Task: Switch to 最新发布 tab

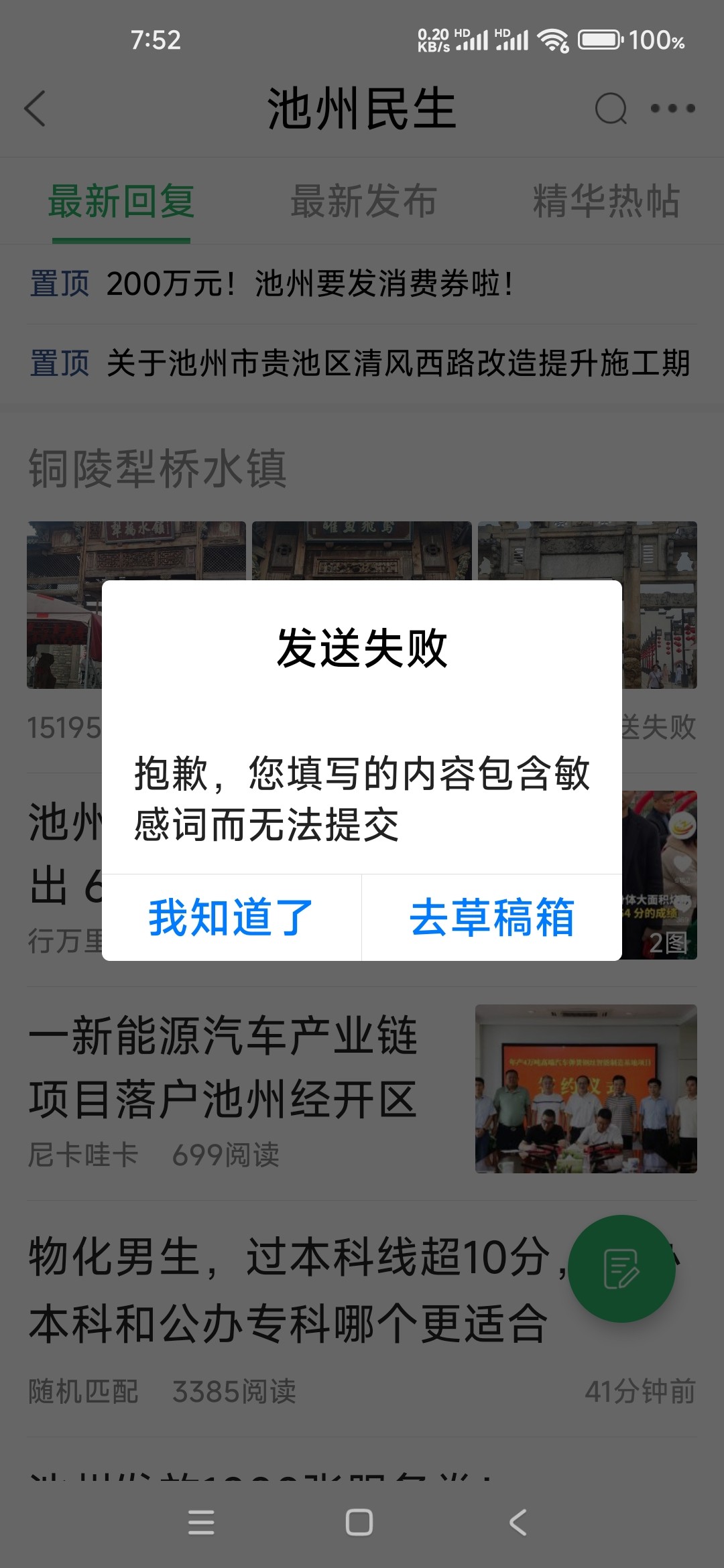Action: coord(363,201)
